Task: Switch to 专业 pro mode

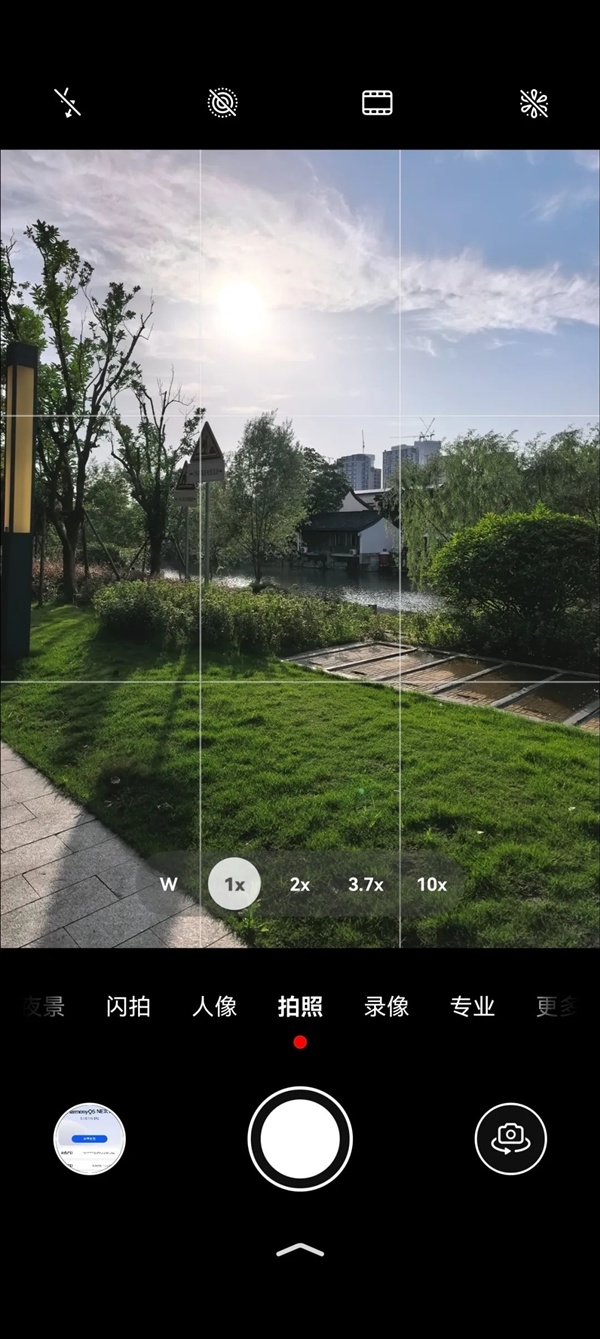Action: 472,1006
